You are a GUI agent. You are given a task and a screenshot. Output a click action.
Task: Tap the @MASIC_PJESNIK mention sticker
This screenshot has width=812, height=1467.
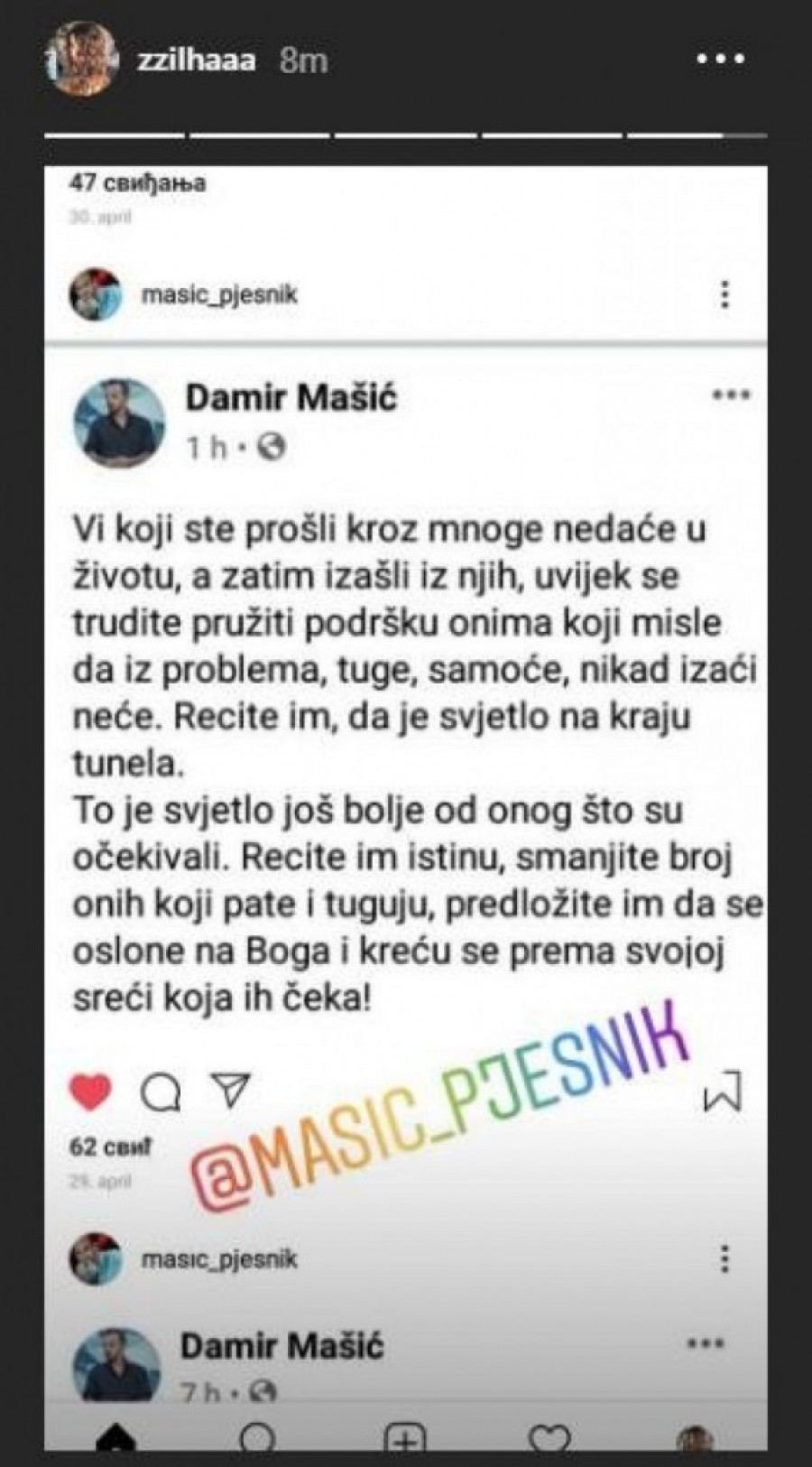(439, 1104)
